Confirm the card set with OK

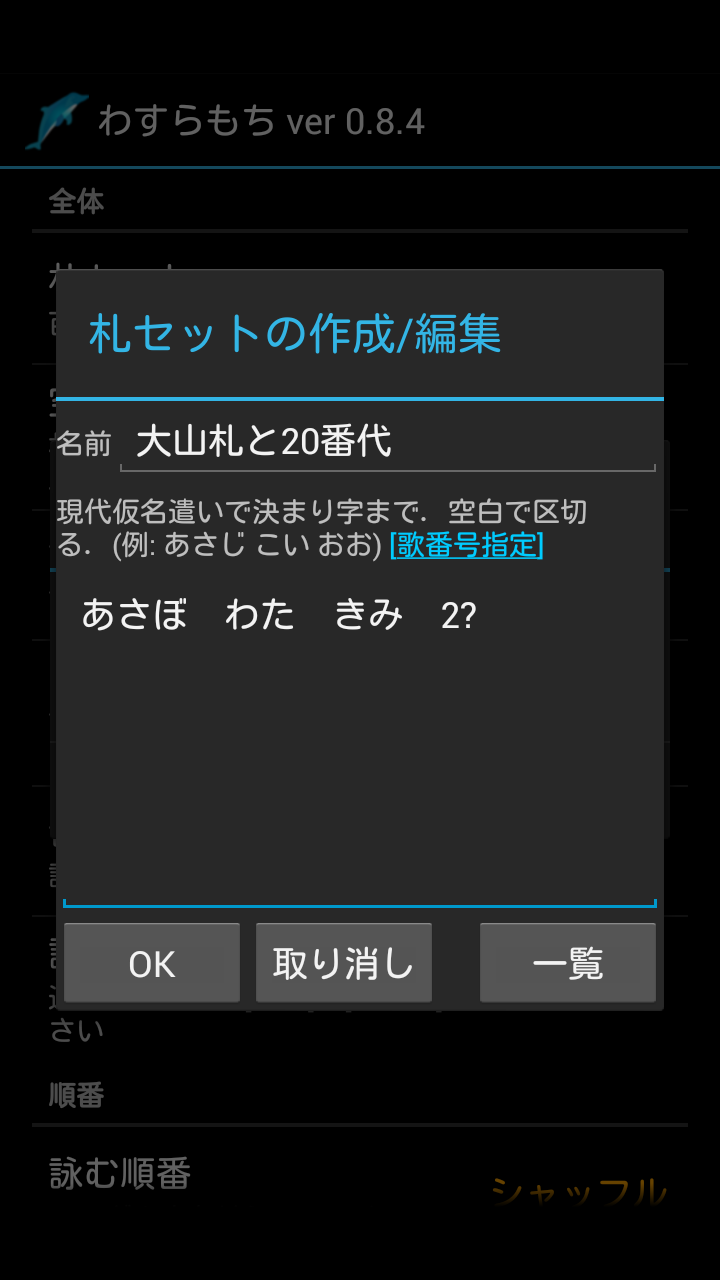click(x=152, y=963)
